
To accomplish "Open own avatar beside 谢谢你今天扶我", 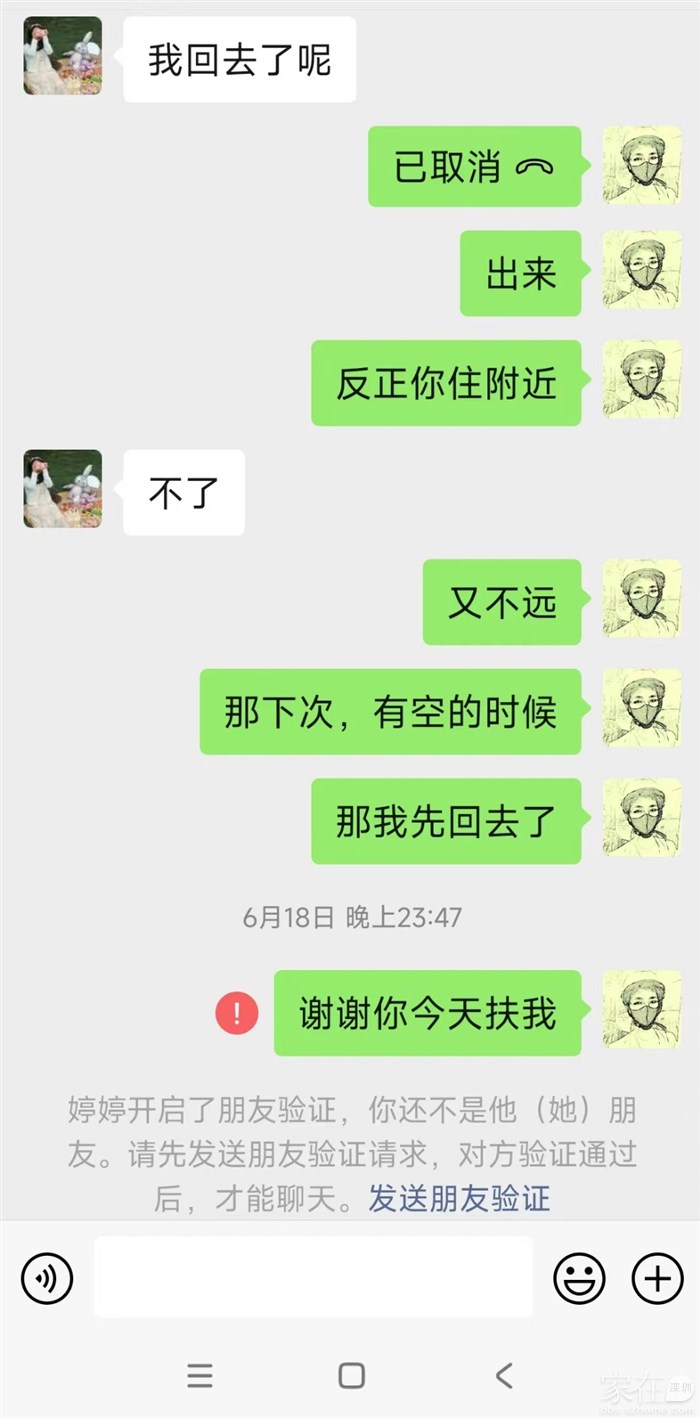I will point(641,1011).
